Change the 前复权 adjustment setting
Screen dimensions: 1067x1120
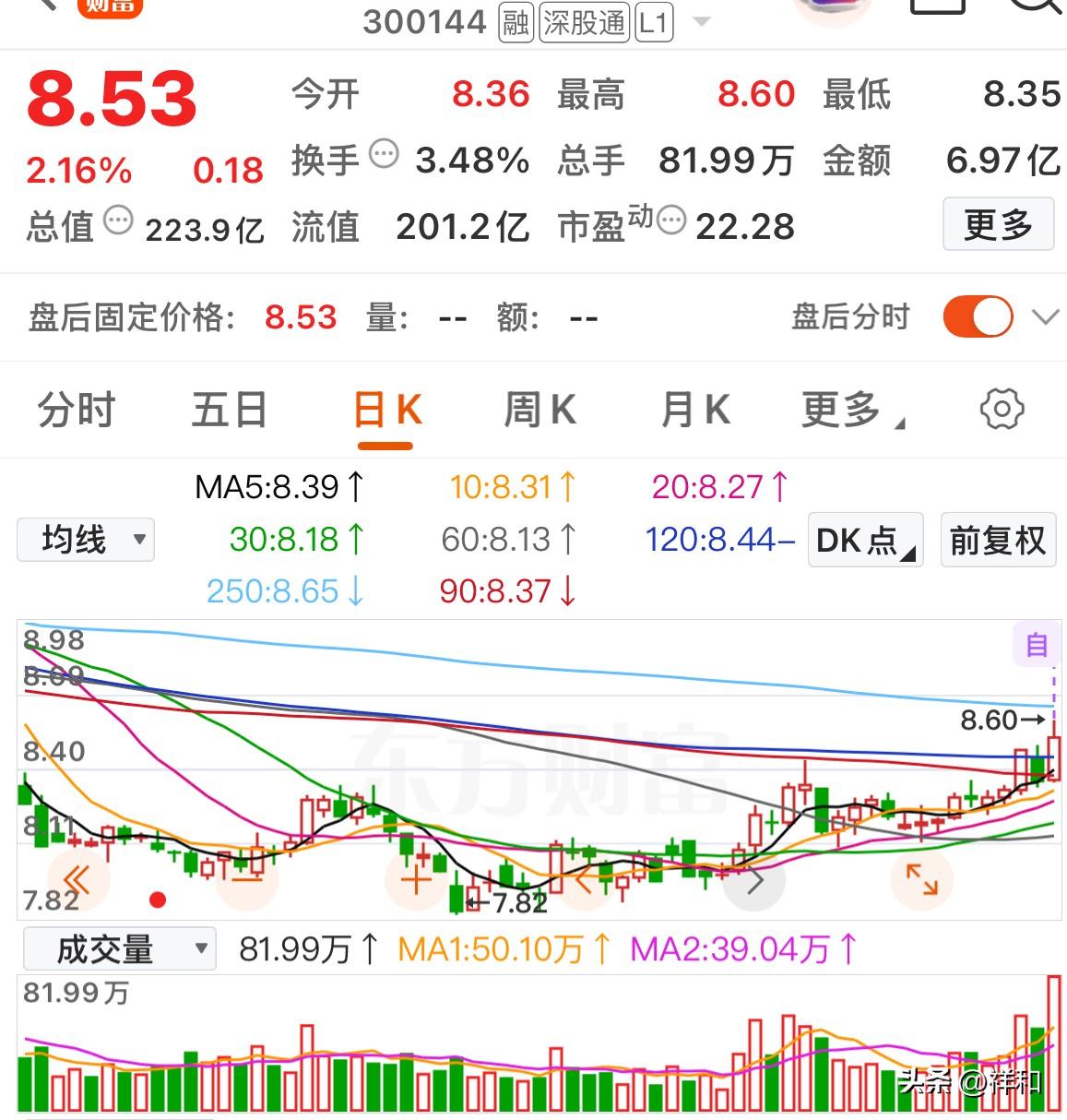pos(997,540)
